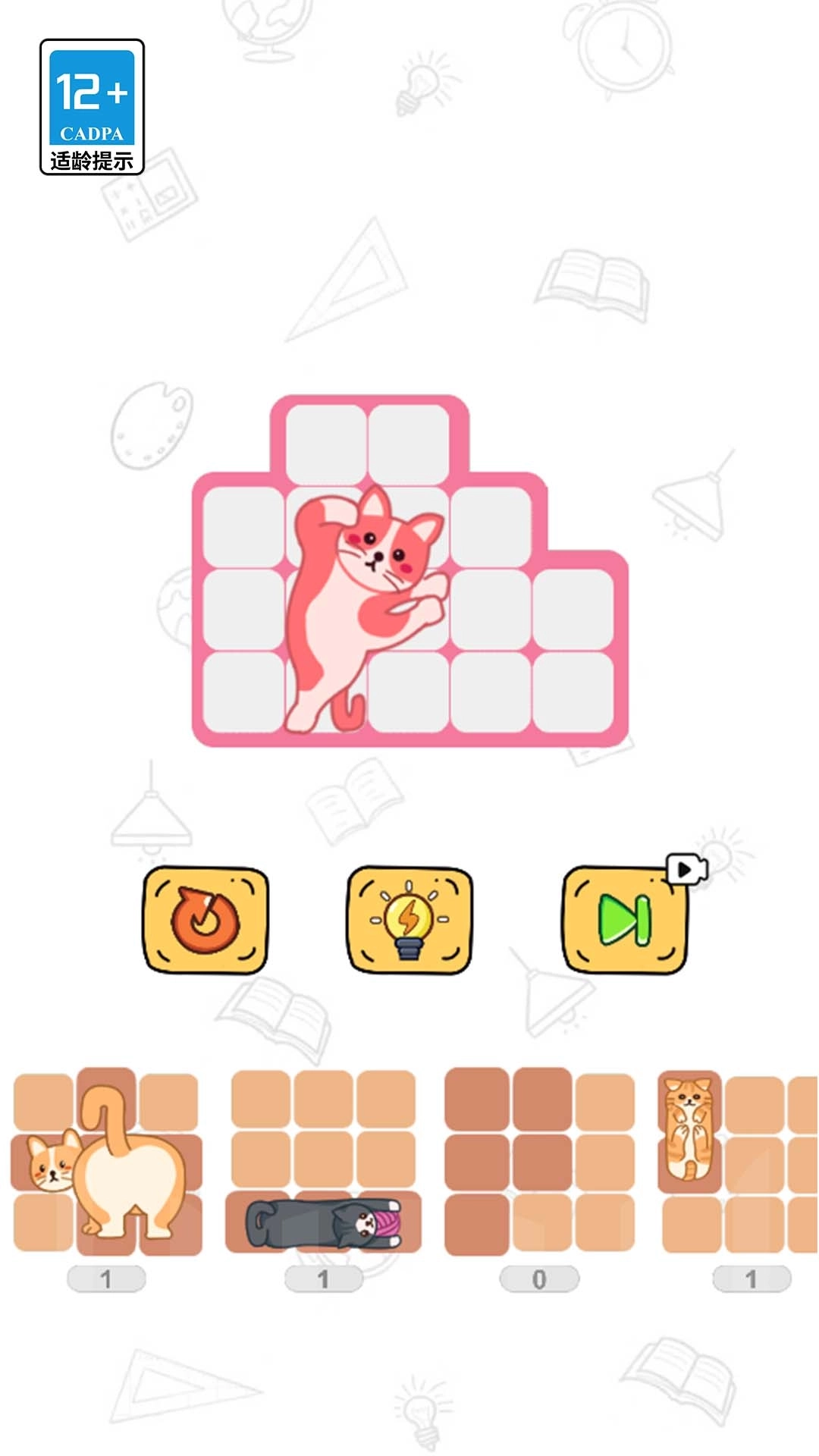Skip the level by watching a video
Viewport: 819px width, 1456px height.
click(625, 920)
